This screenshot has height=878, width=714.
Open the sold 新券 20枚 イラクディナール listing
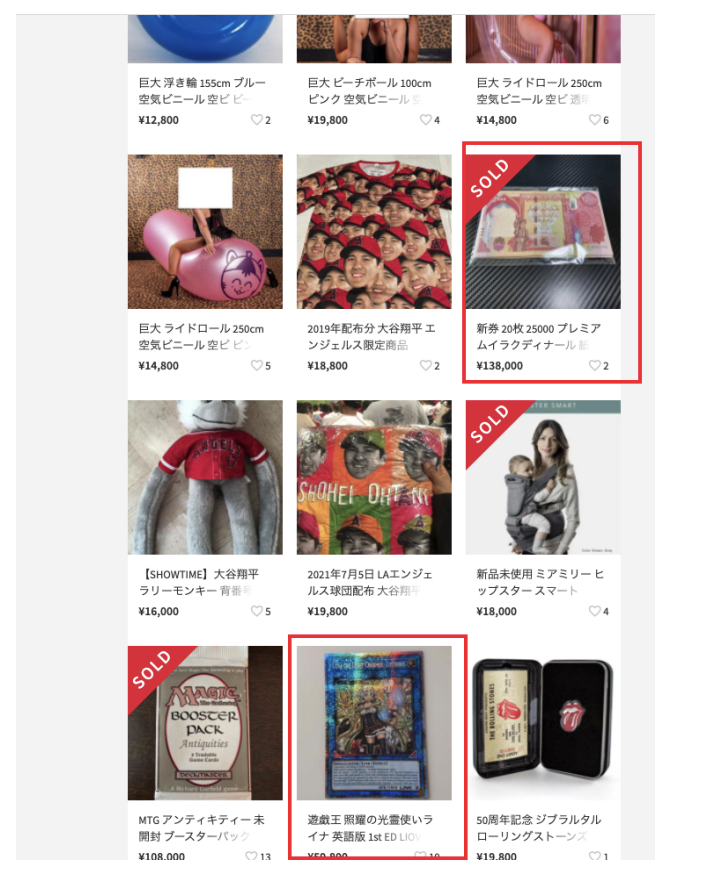tap(543, 232)
